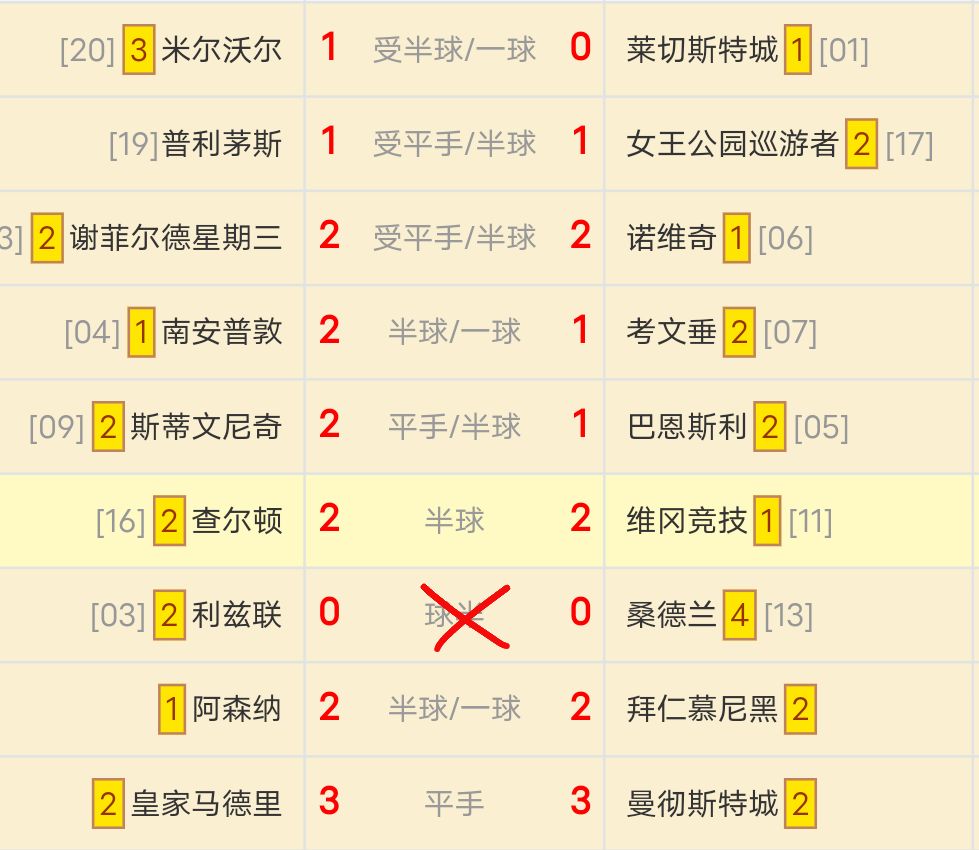The height and width of the screenshot is (850, 979).
Task: Open the 皇家马德里 vs 曼彻斯特城 match
Action: 454,803
